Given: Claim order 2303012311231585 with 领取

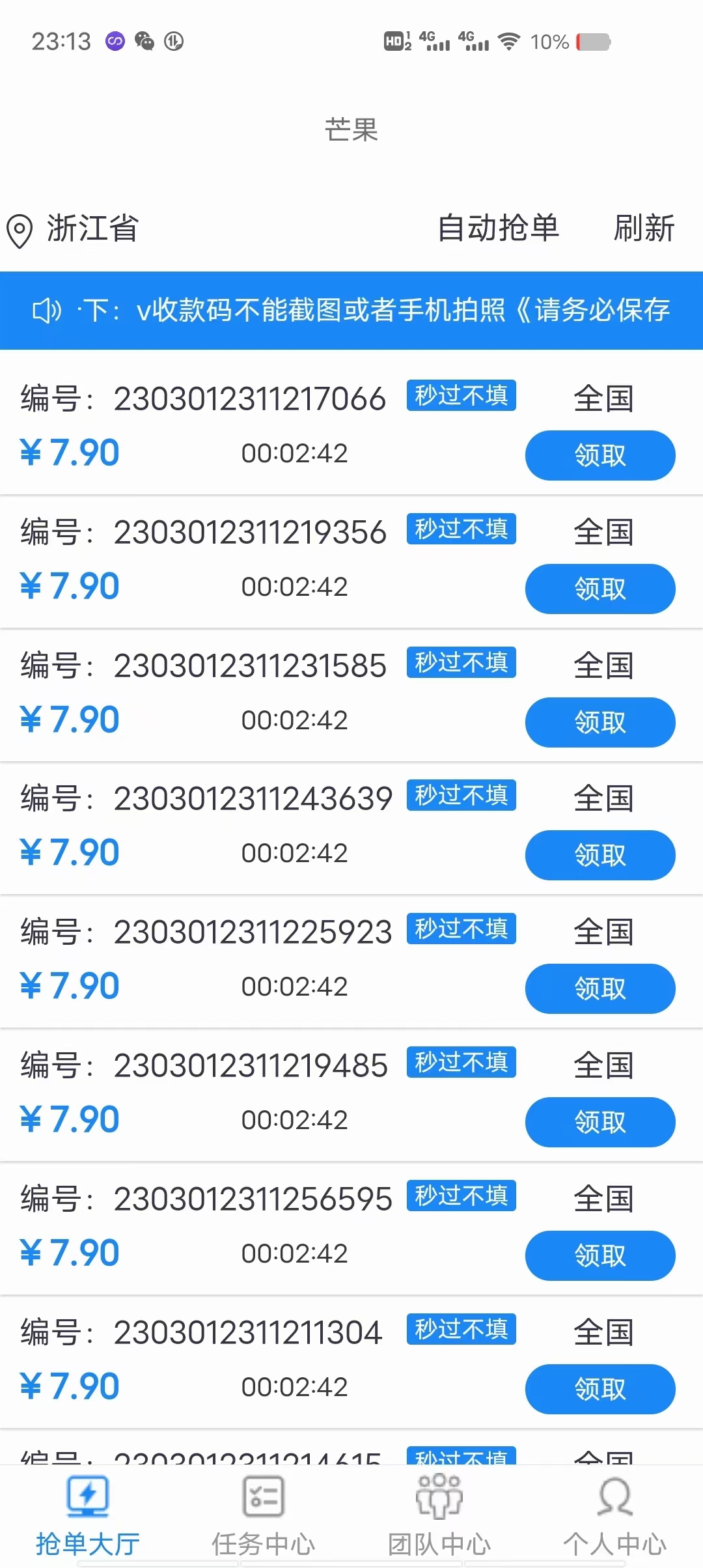Looking at the screenshot, I should pyautogui.click(x=600, y=722).
